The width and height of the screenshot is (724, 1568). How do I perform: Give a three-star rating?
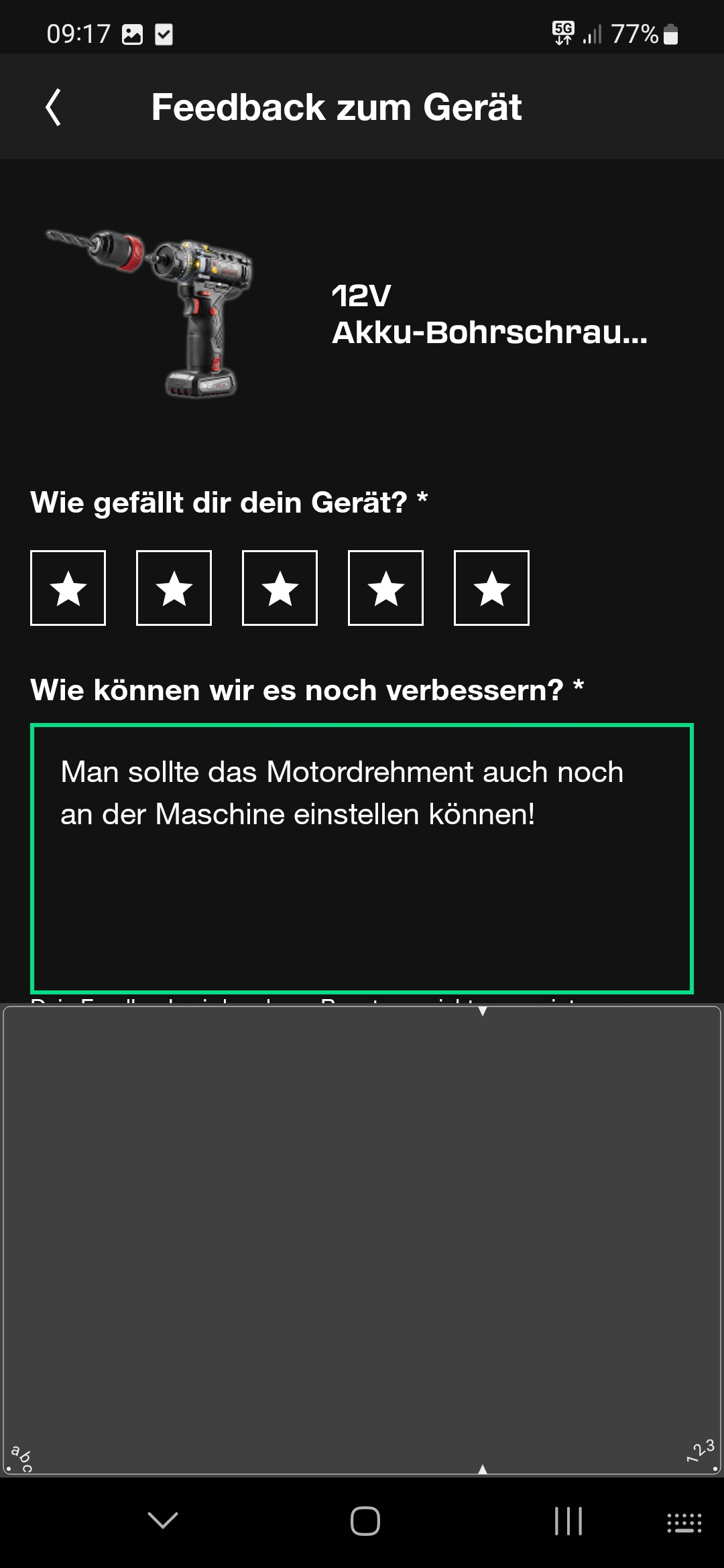coord(280,588)
